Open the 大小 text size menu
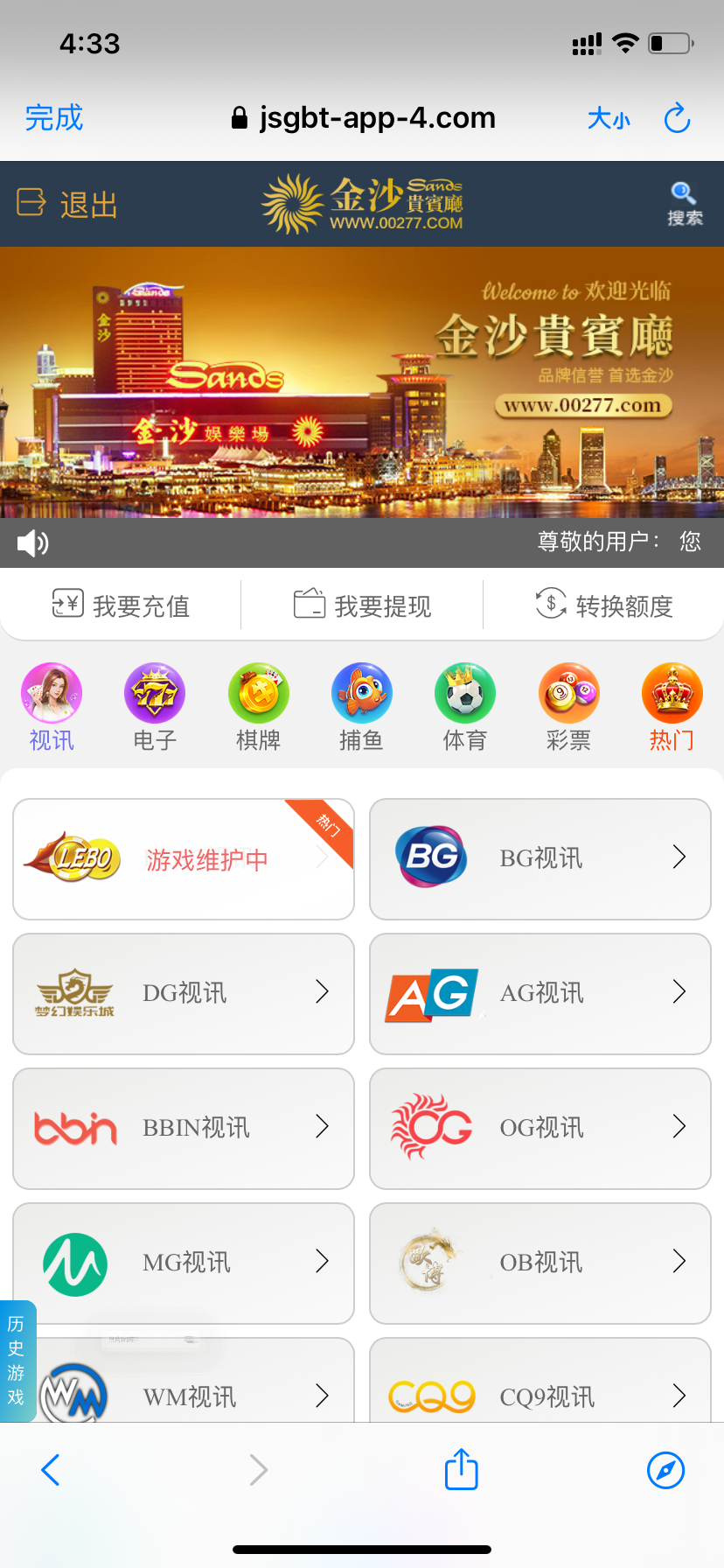Viewport: 724px width, 1568px height. click(x=609, y=118)
